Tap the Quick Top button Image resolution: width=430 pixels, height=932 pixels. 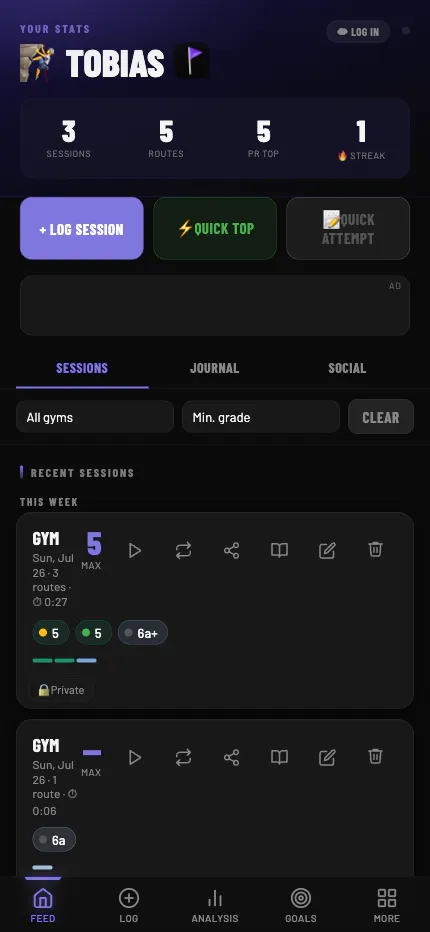pos(215,229)
